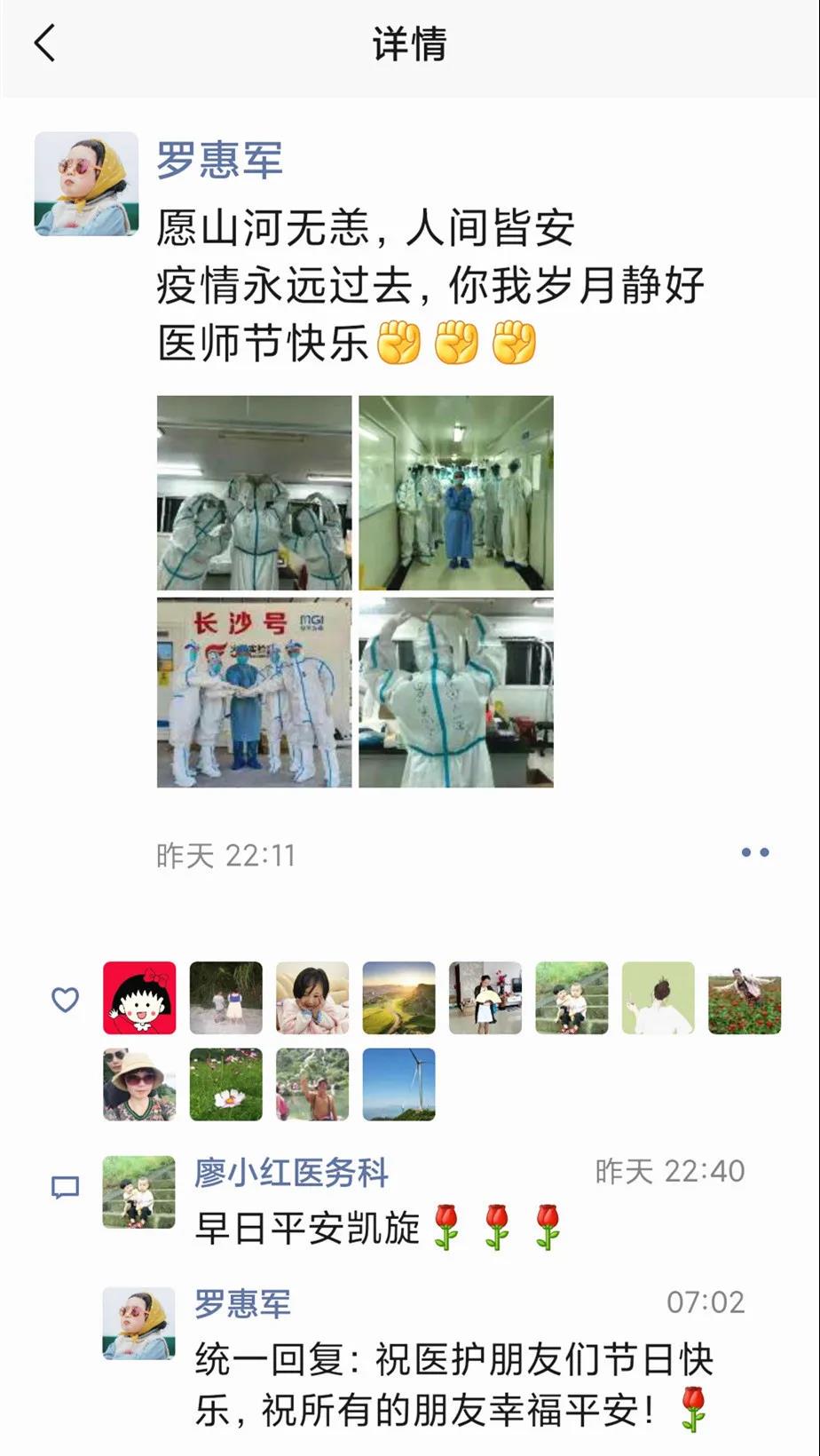The width and height of the screenshot is (820, 1456).
Task: Open the white flower avatar in likes
Action: (225, 1084)
